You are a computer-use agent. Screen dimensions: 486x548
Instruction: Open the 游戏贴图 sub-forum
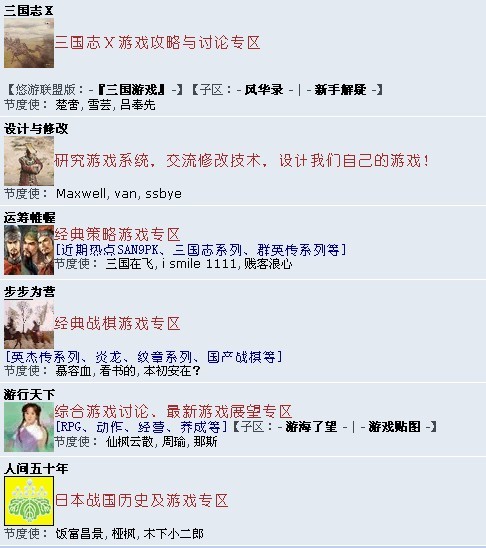tap(394, 427)
